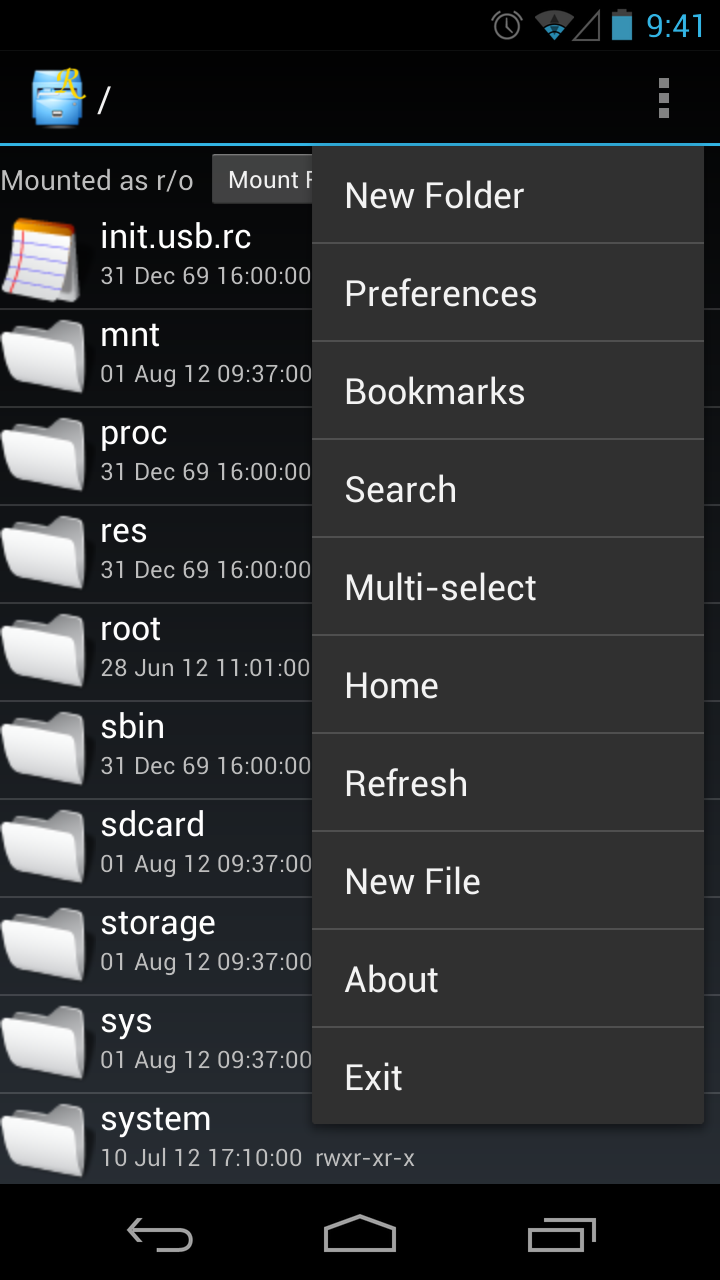Viewport: 720px width, 1280px height.
Task: Go to Home via the menu
Action: click(x=508, y=686)
